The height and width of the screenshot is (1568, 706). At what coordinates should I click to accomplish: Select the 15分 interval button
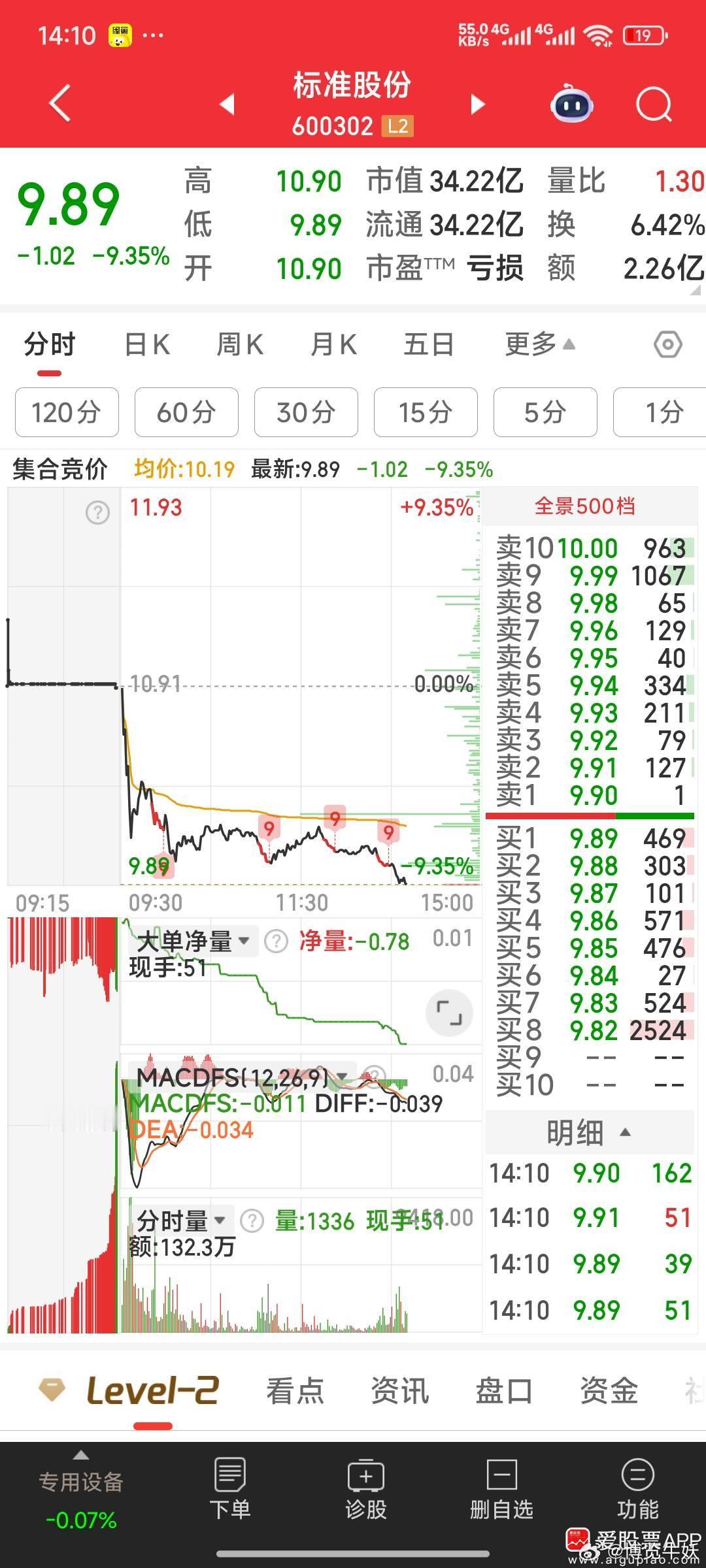click(426, 412)
